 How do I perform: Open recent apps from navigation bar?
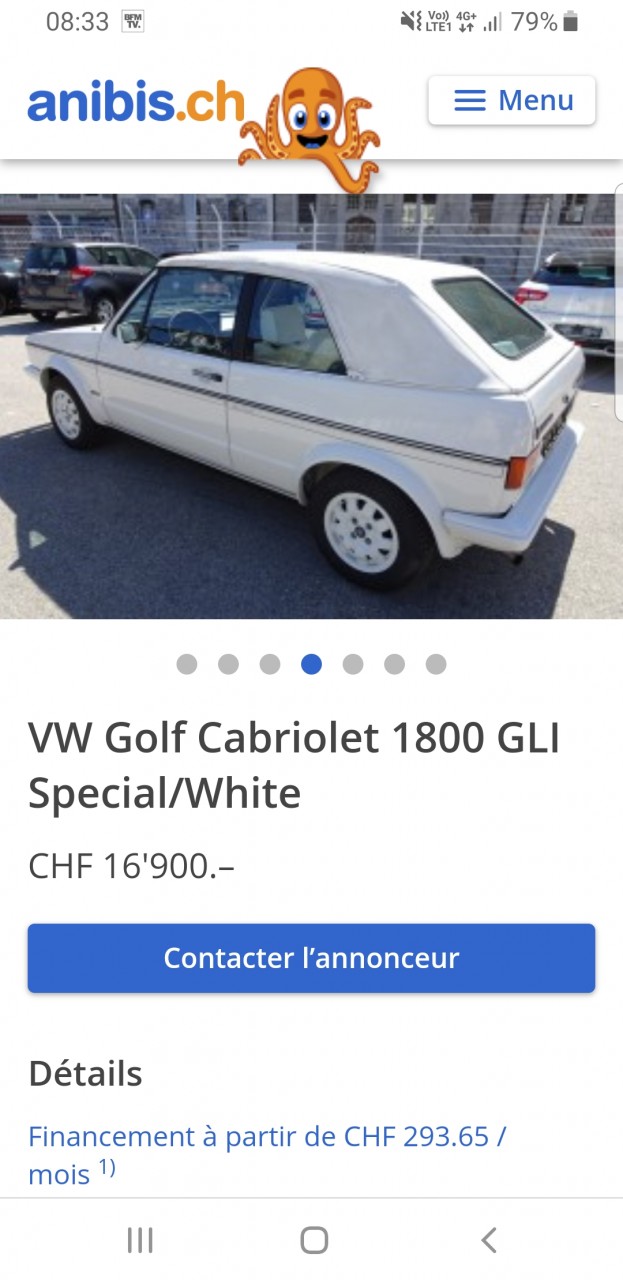(x=140, y=1240)
